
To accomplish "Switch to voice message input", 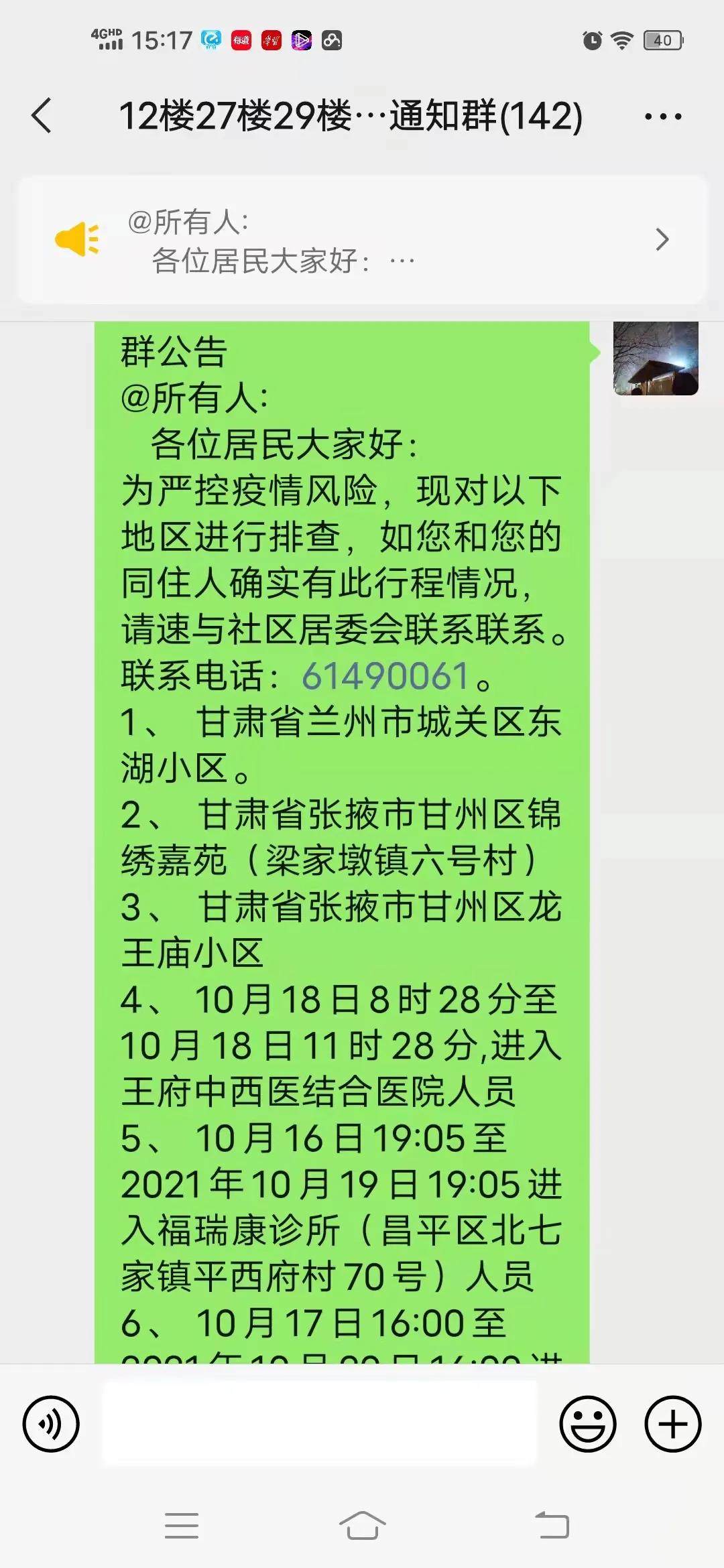I will [51, 1424].
